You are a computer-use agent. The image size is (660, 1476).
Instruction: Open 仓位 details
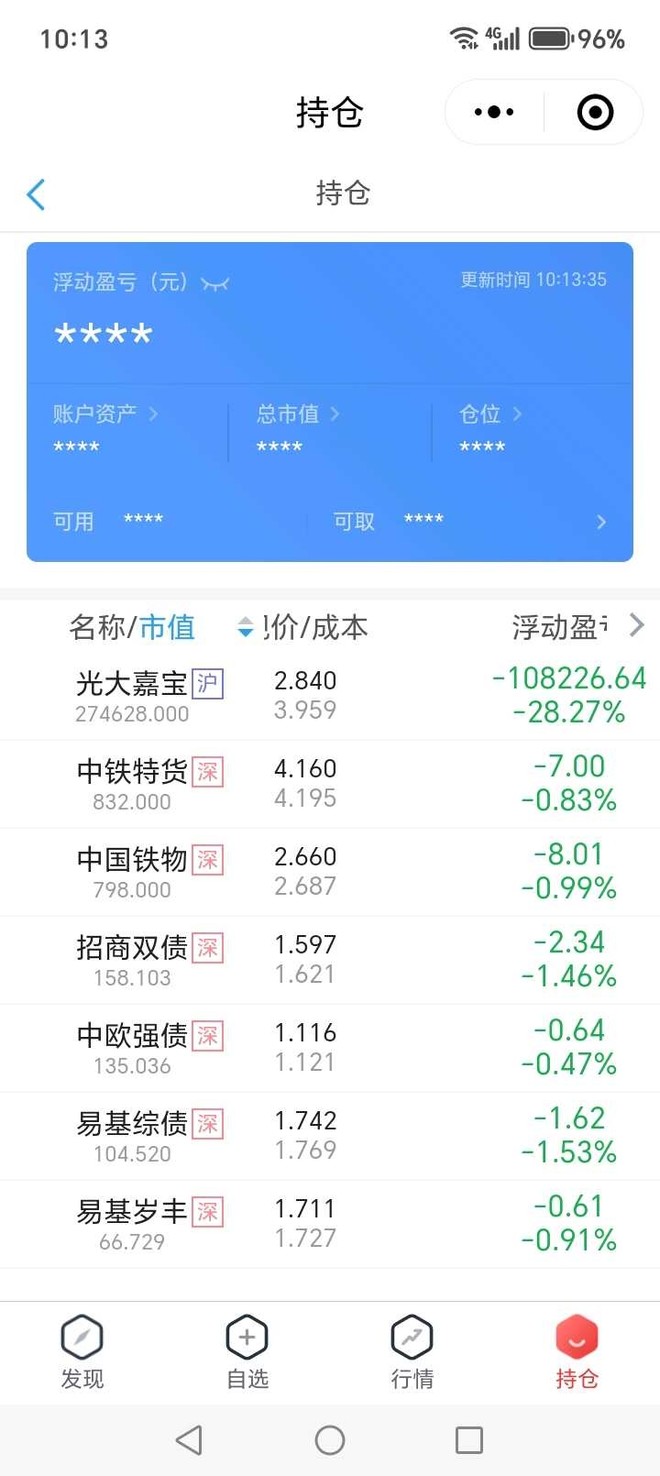pos(491,414)
